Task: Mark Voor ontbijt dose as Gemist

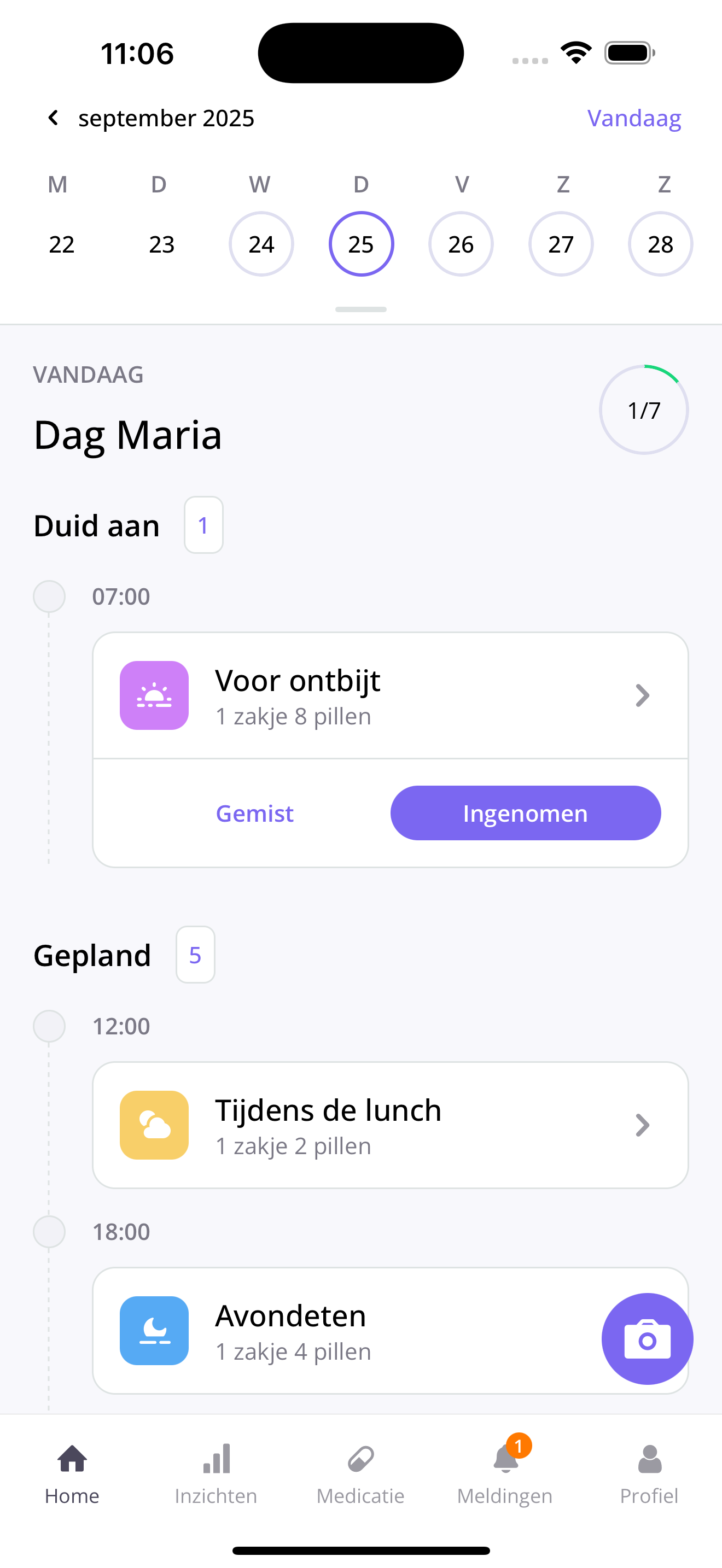Action: 254,813
